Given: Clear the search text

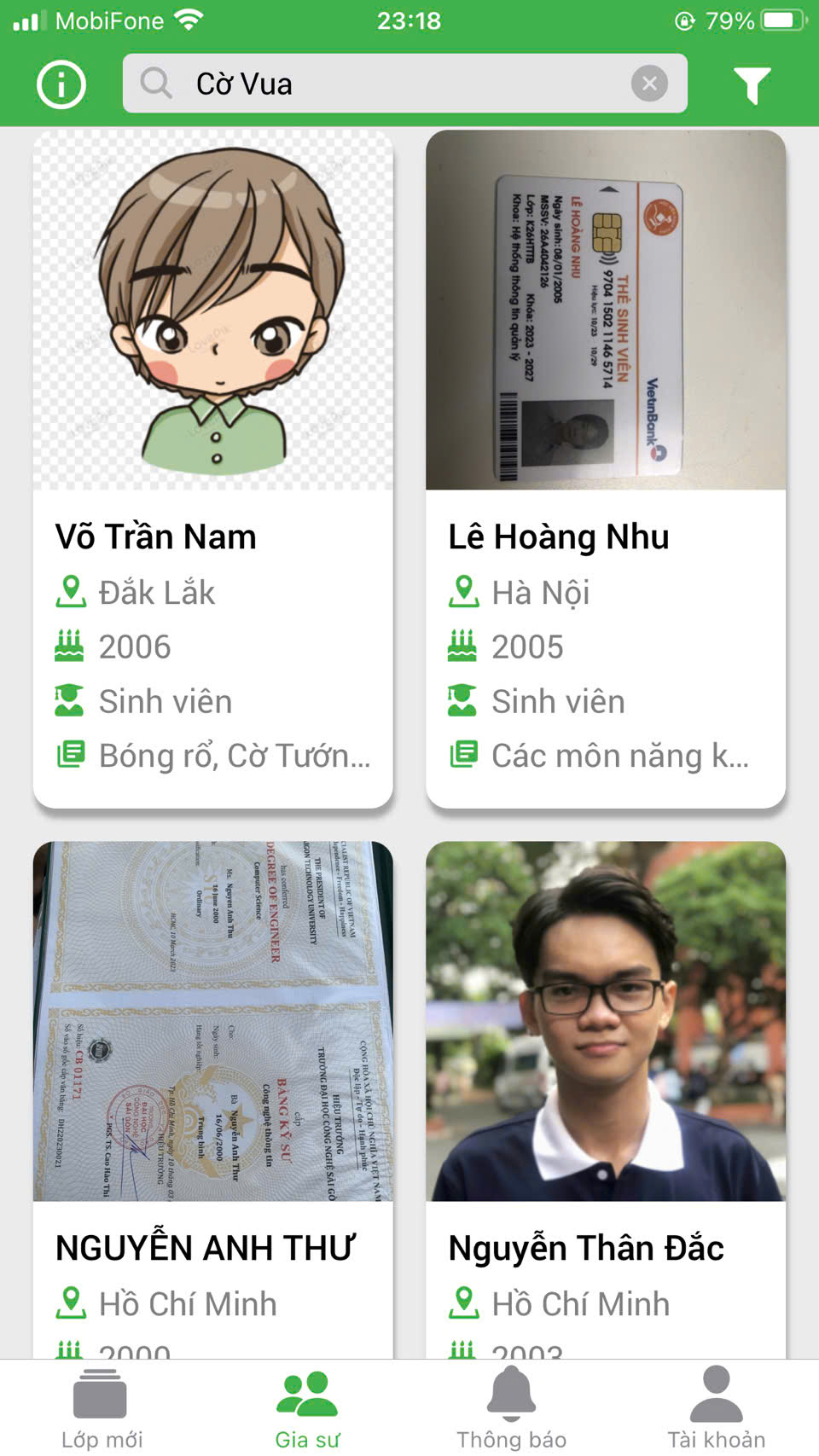Looking at the screenshot, I should click(649, 84).
